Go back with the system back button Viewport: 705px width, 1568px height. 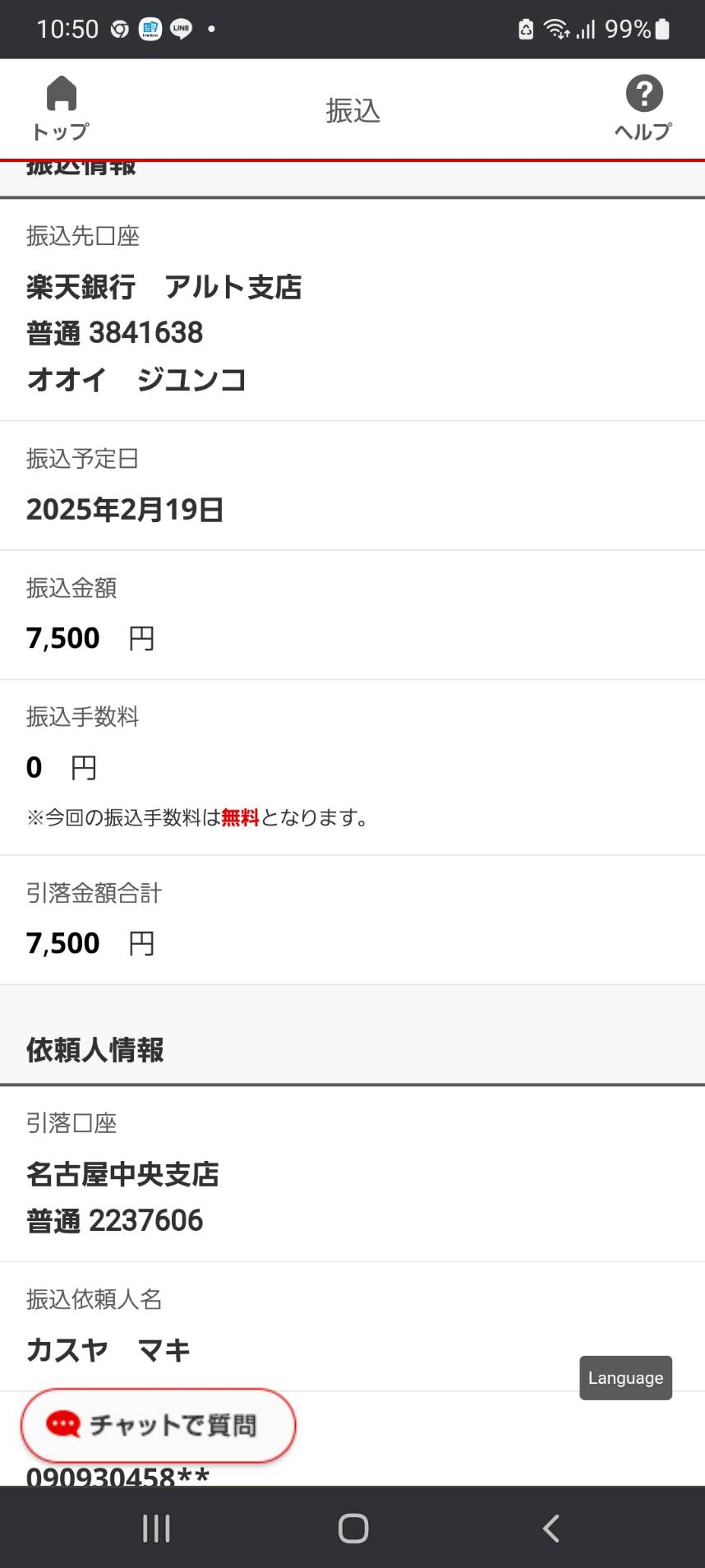551,1528
